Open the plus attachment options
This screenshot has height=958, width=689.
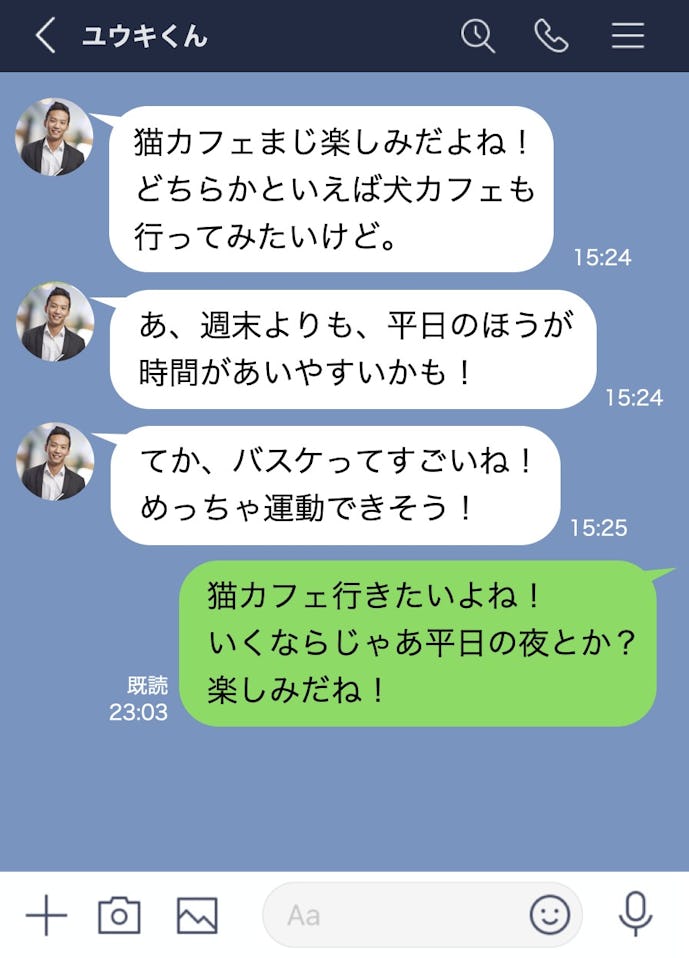pyautogui.click(x=46, y=915)
